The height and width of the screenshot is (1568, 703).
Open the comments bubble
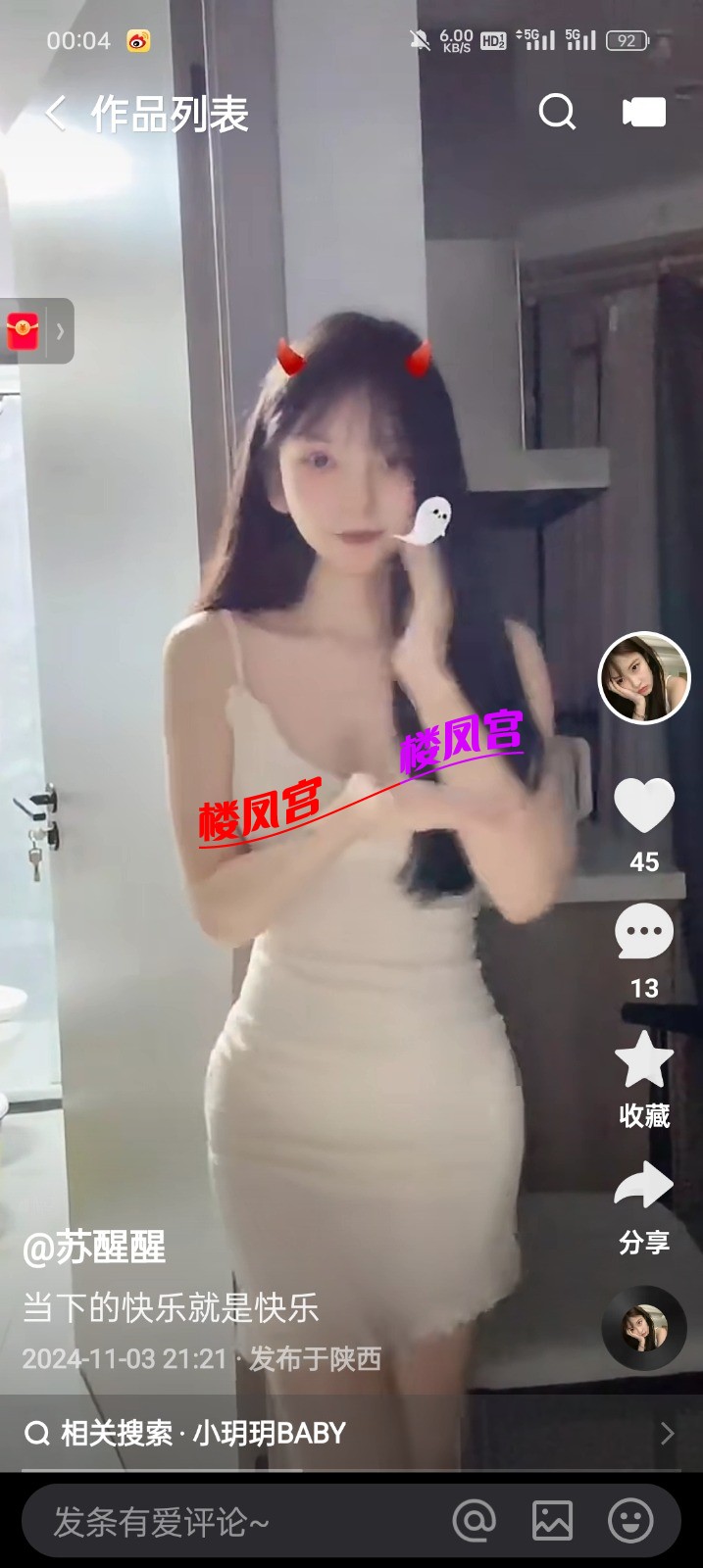coord(644,933)
